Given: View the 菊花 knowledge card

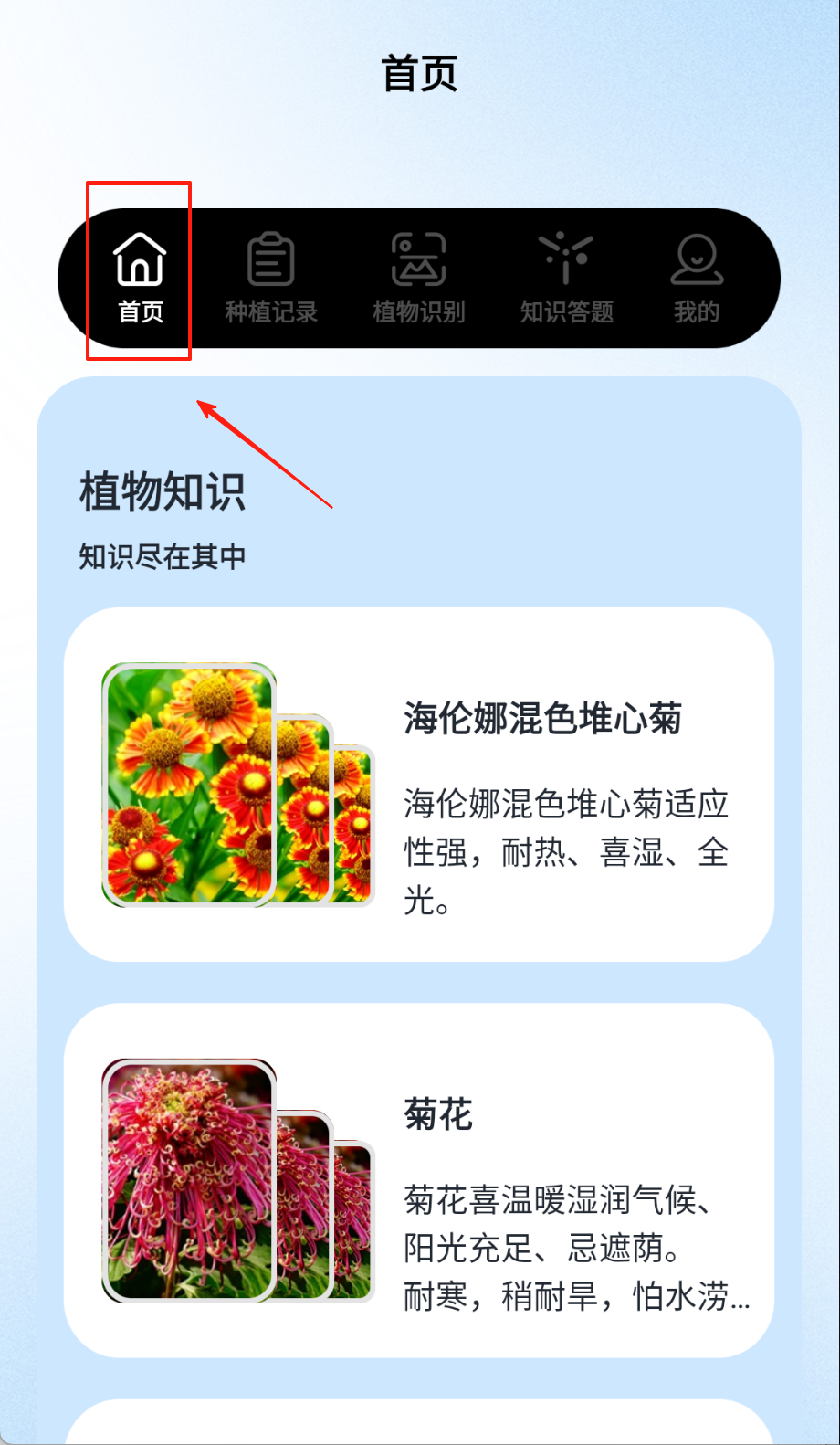Looking at the screenshot, I should (418, 1179).
